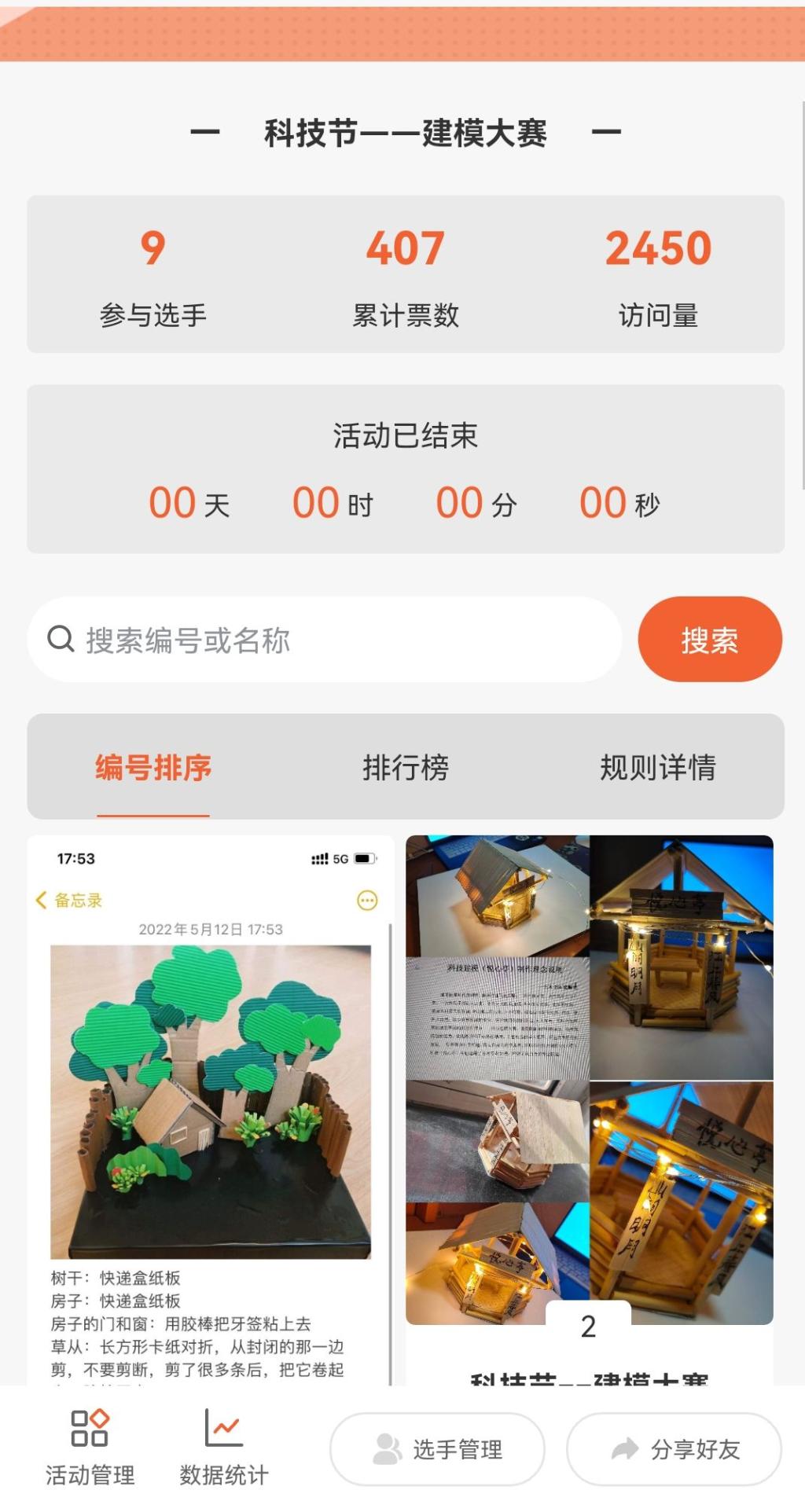Switch to the 排行榜 tab
The image size is (805, 1512).
click(405, 768)
